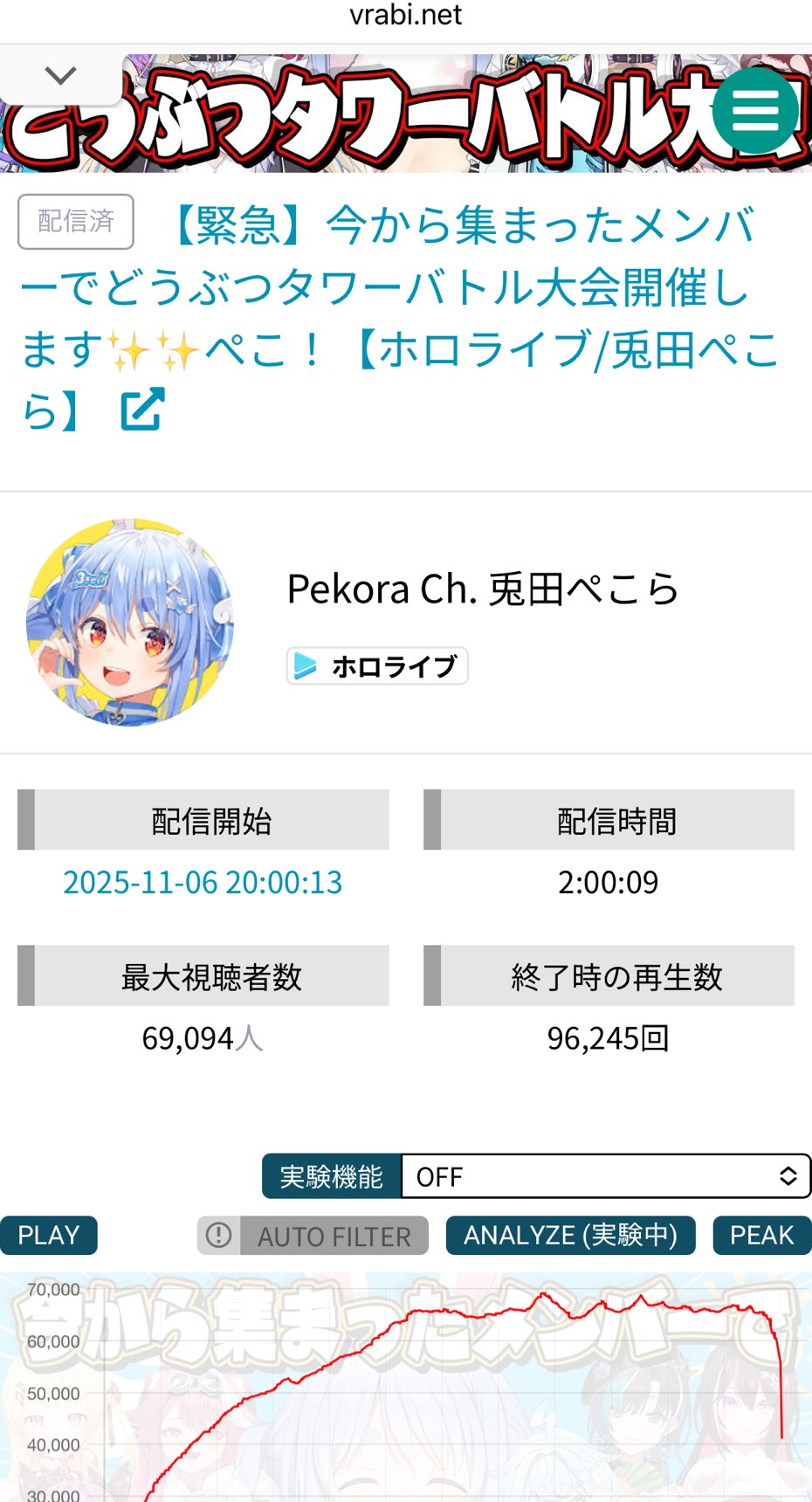This screenshot has width=812, height=1502.
Task: Open the green hamburger menu
Action: [755, 111]
